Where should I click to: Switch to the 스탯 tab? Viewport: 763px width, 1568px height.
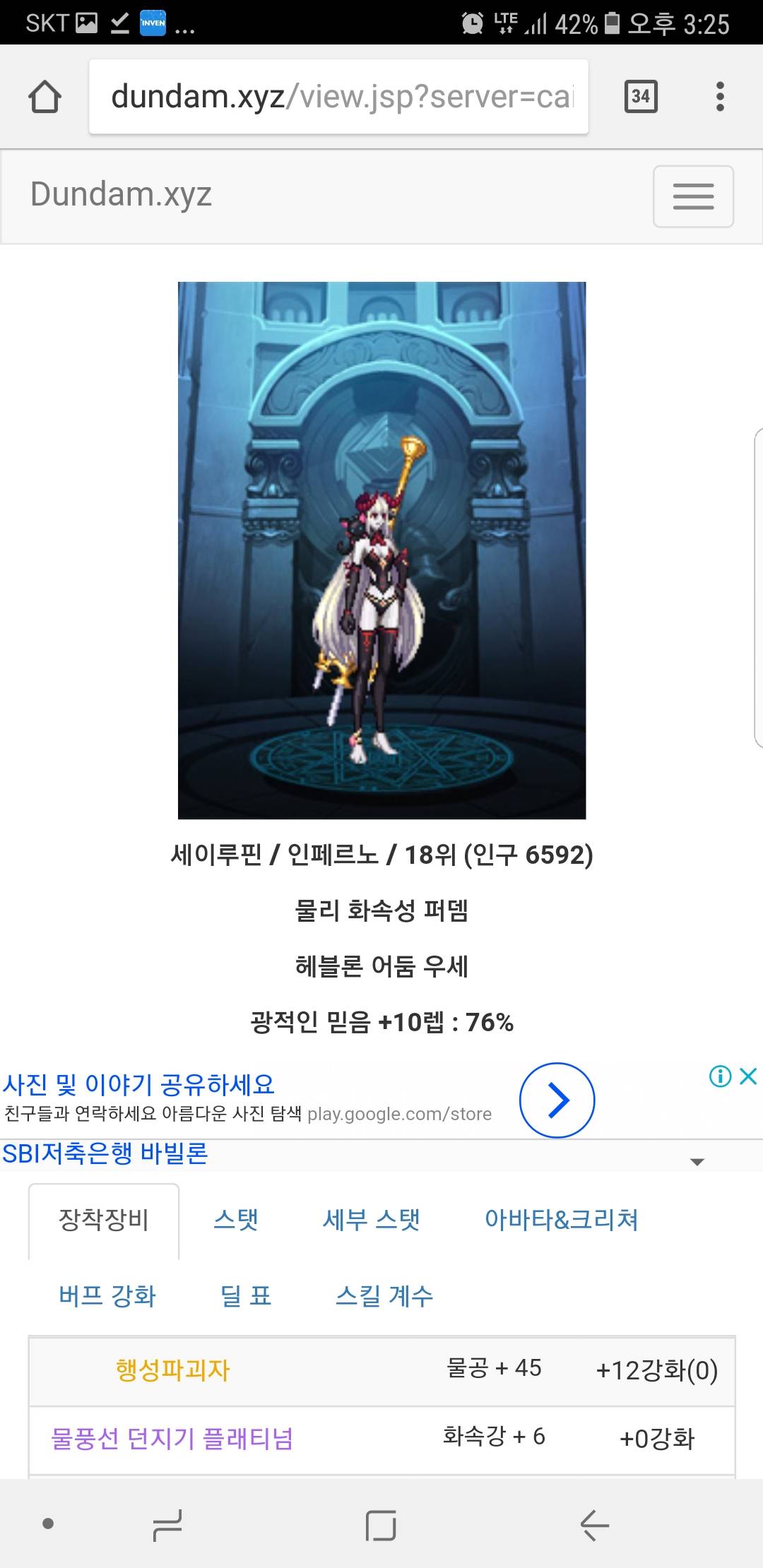pyautogui.click(x=236, y=1220)
